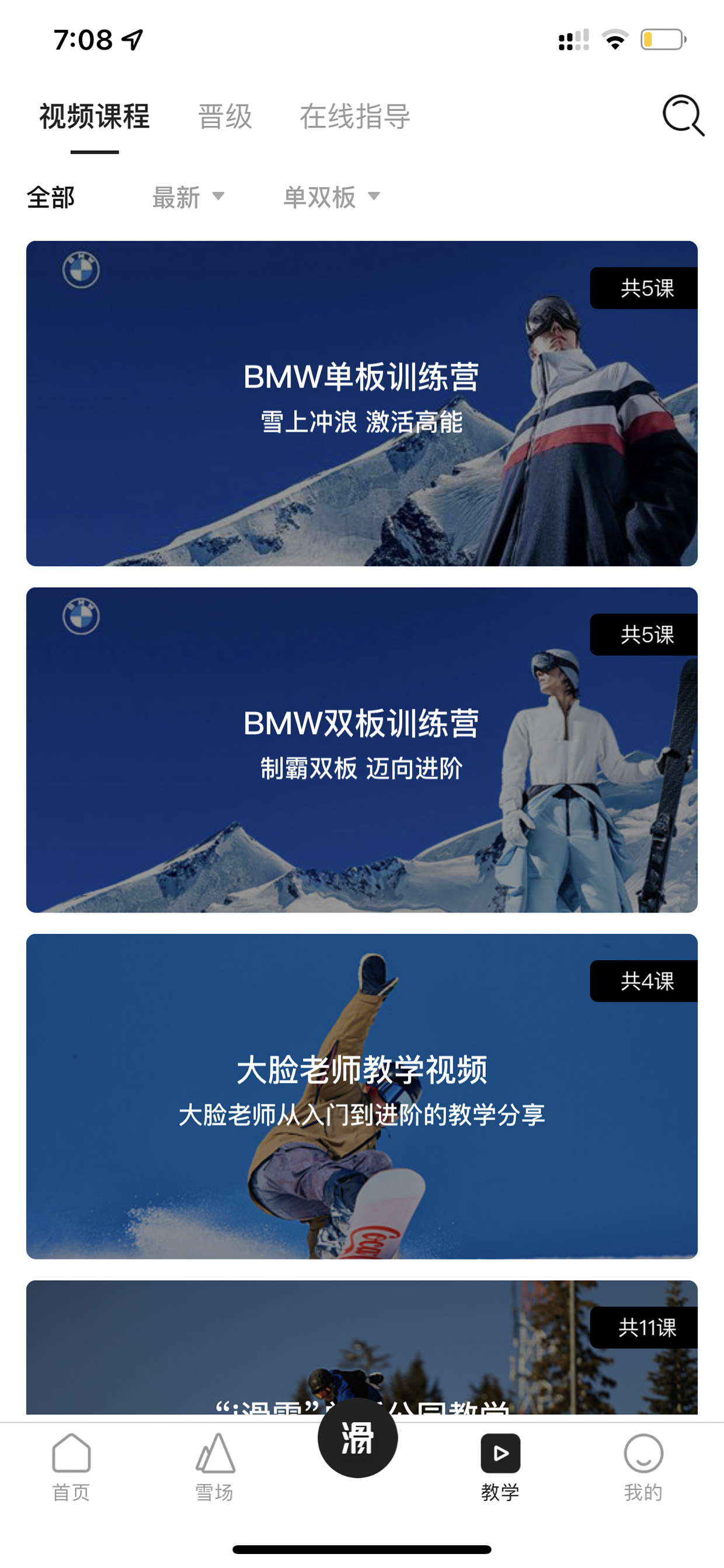Switch to the 在线指导 tab
Viewport: 724px width, 1568px height.
[354, 116]
